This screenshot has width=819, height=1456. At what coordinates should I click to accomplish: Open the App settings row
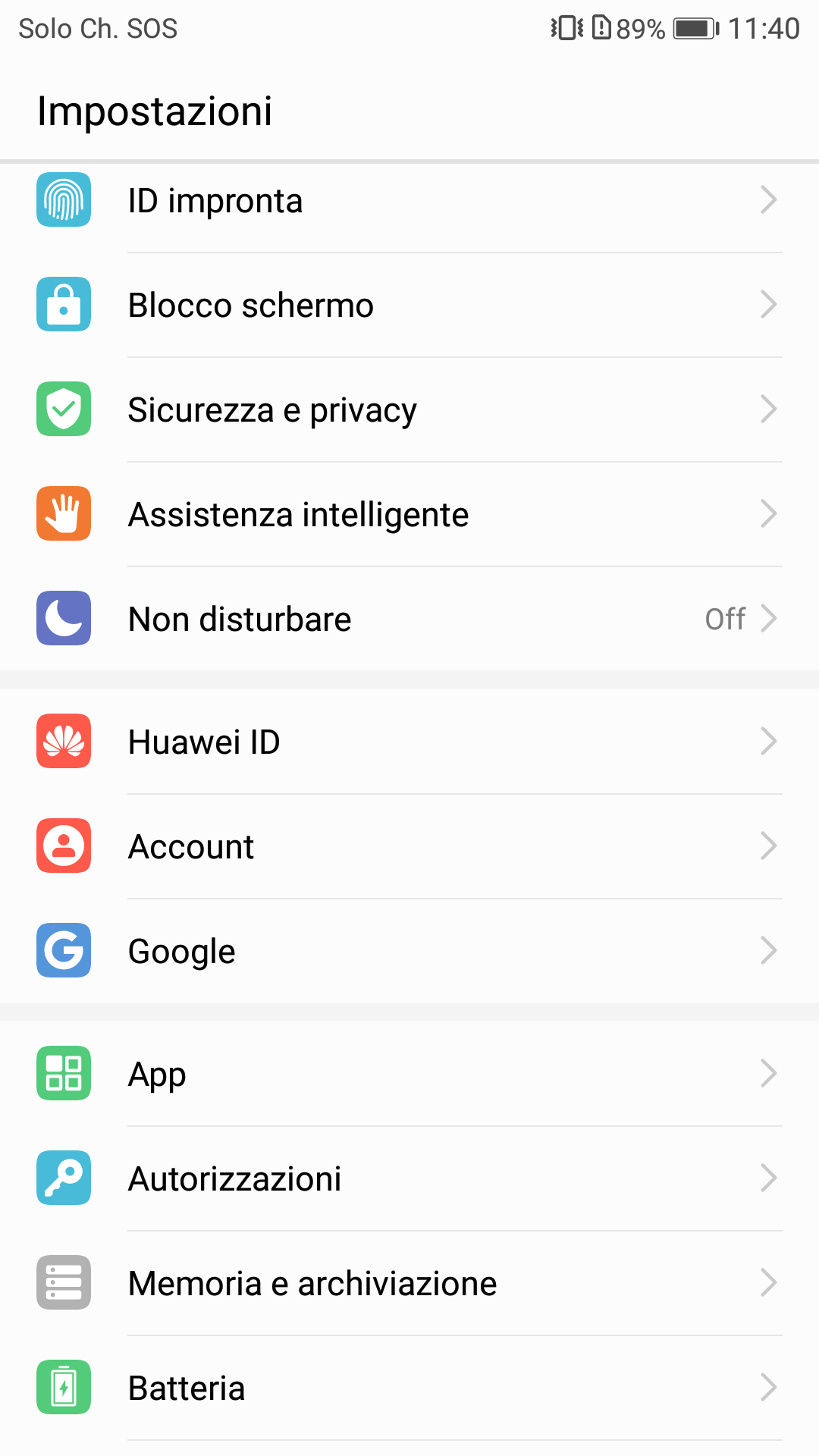pyautogui.click(x=409, y=1074)
